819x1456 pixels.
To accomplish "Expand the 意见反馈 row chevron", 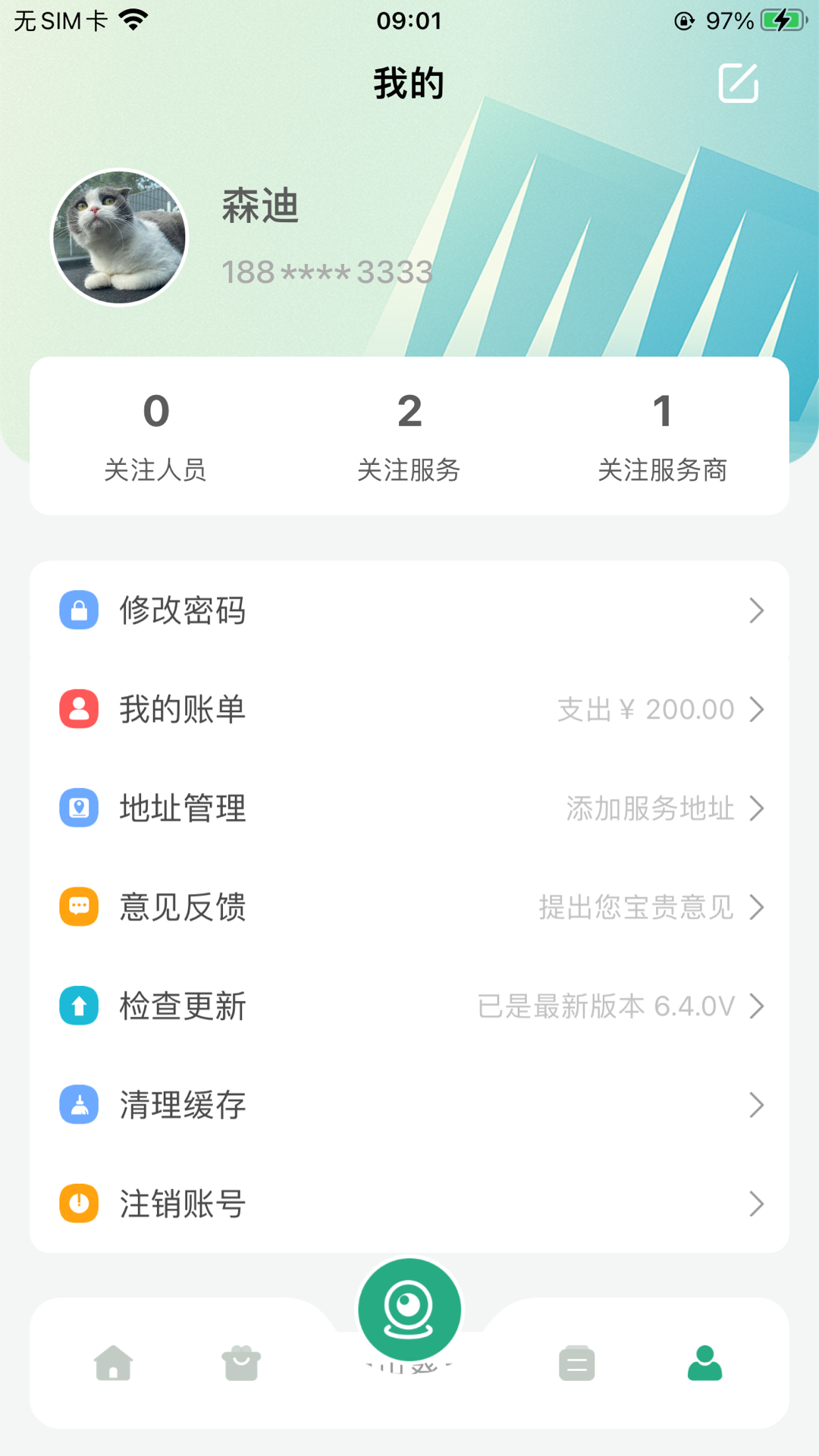I will click(x=756, y=907).
